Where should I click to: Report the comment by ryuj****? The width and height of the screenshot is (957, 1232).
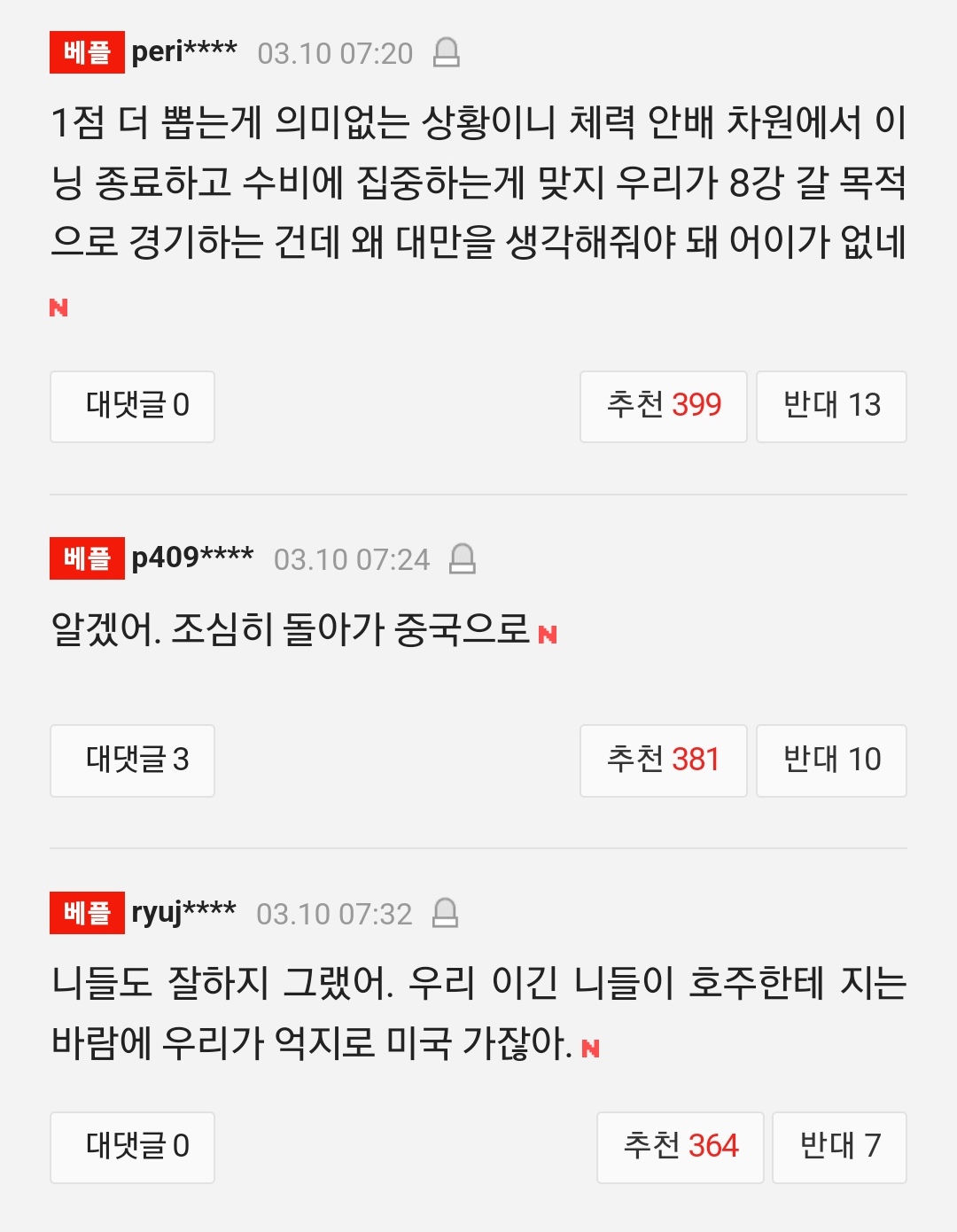(445, 913)
